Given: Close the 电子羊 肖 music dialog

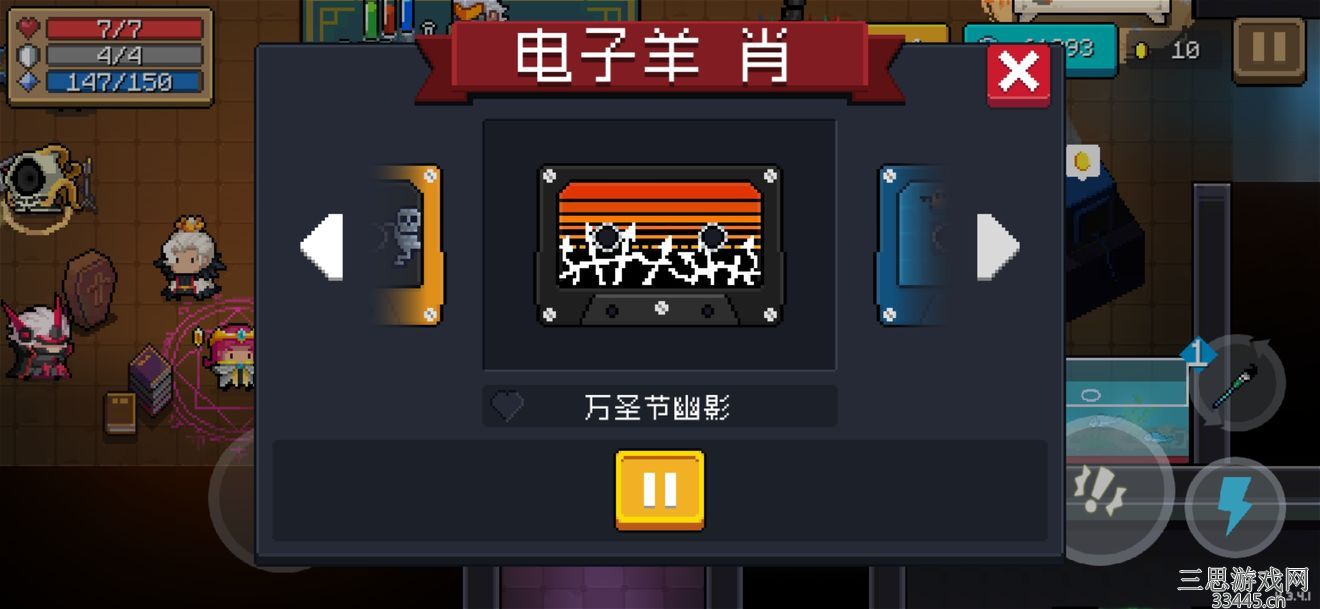Looking at the screenshot, I should tap(1018, 73).
